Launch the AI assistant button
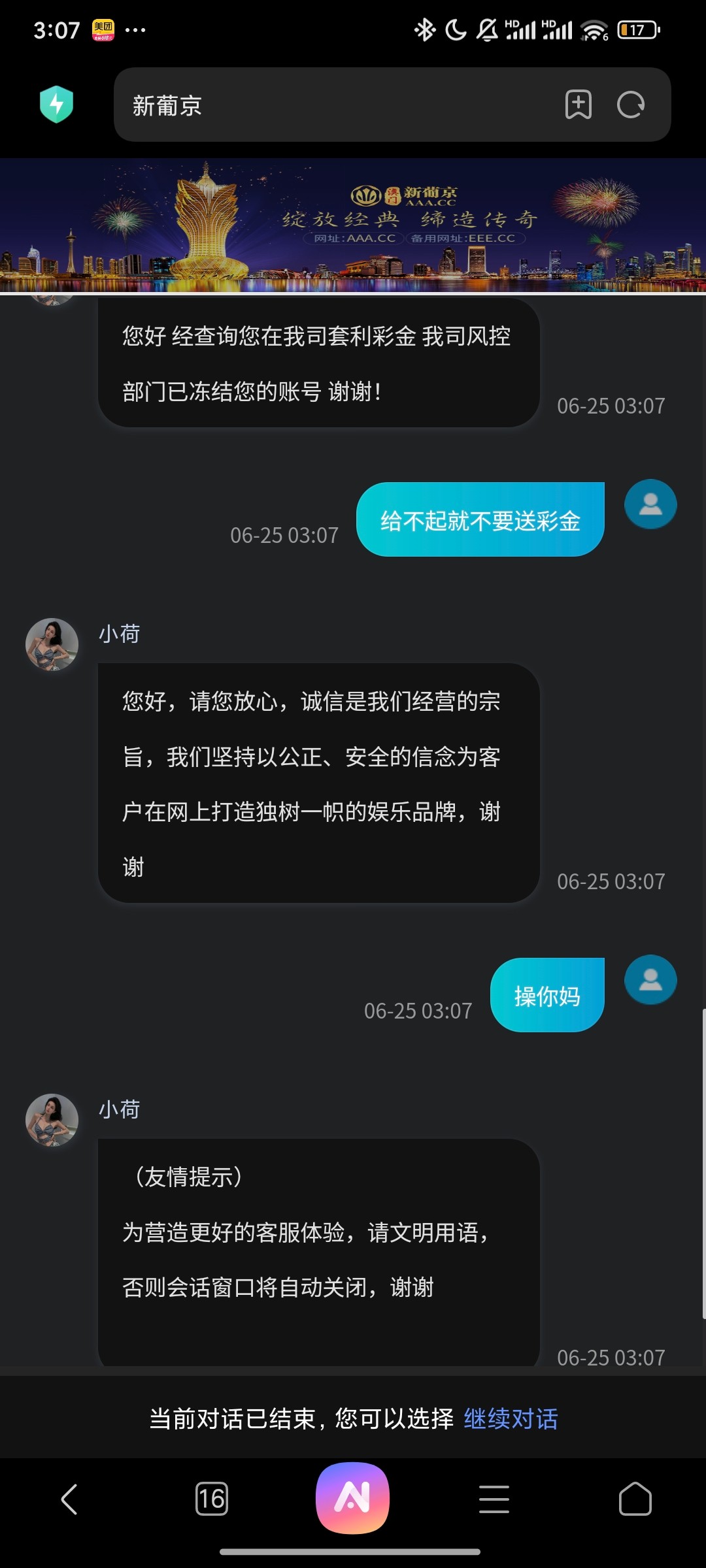The width and height of the screenshot is (706, 1568). (x=352, y=1497)
